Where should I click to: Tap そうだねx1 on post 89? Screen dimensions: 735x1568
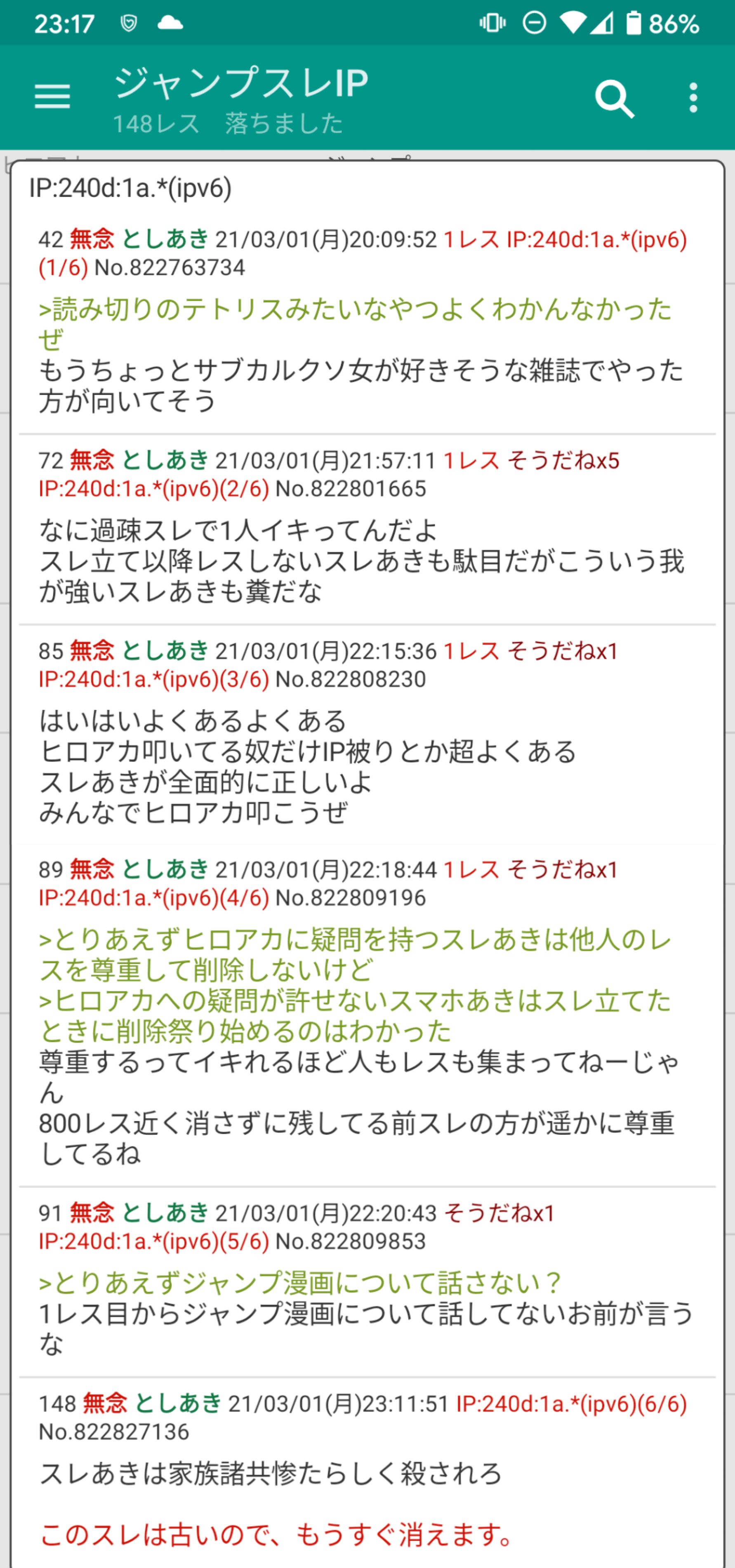coord(563,870)
